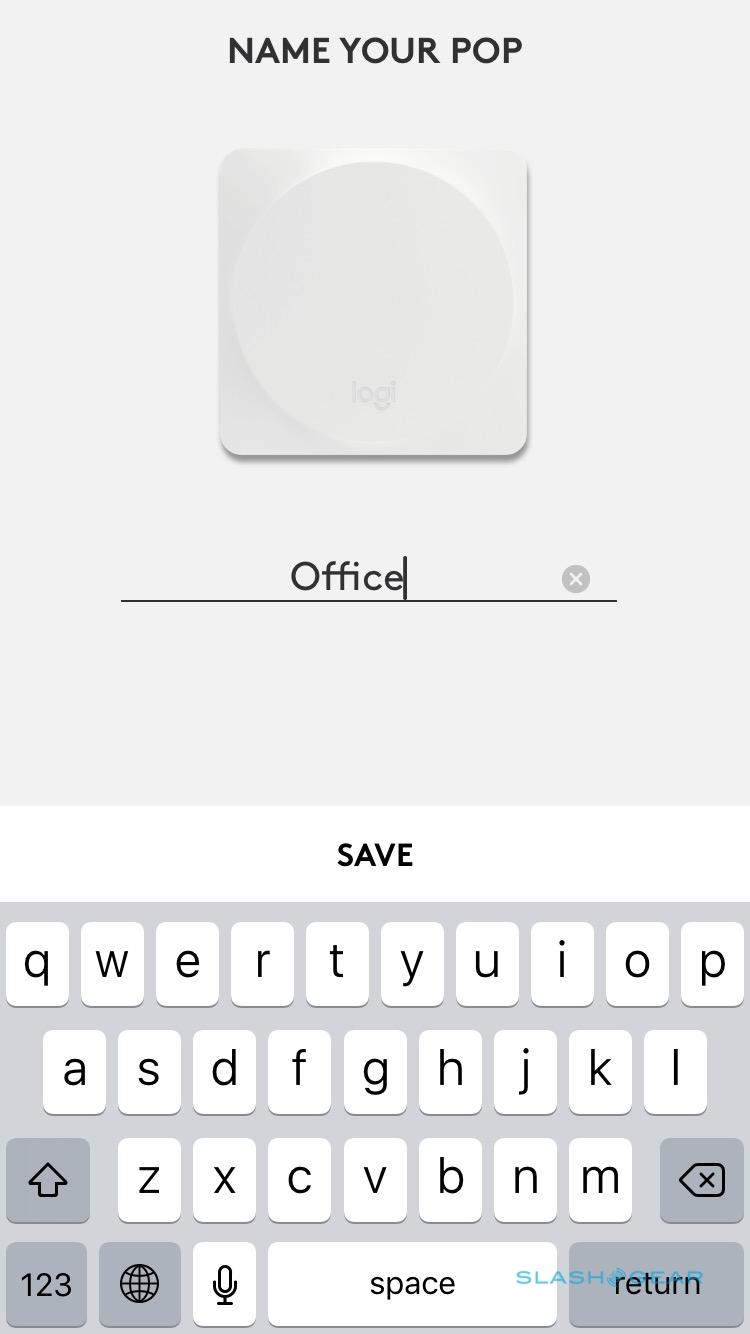
Task: Clear the POP name text field
Action: [575, 579]
